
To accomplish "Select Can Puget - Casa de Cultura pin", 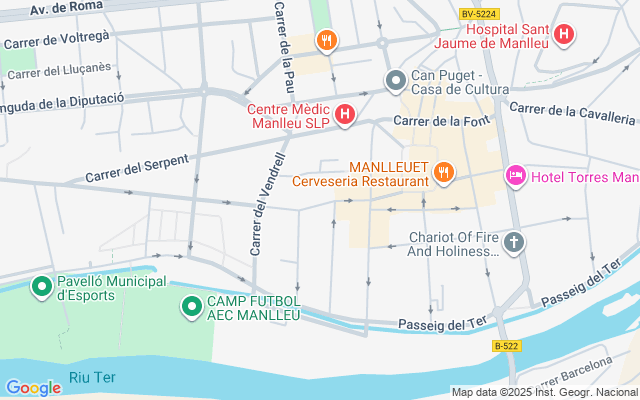I will pos(395,79).
